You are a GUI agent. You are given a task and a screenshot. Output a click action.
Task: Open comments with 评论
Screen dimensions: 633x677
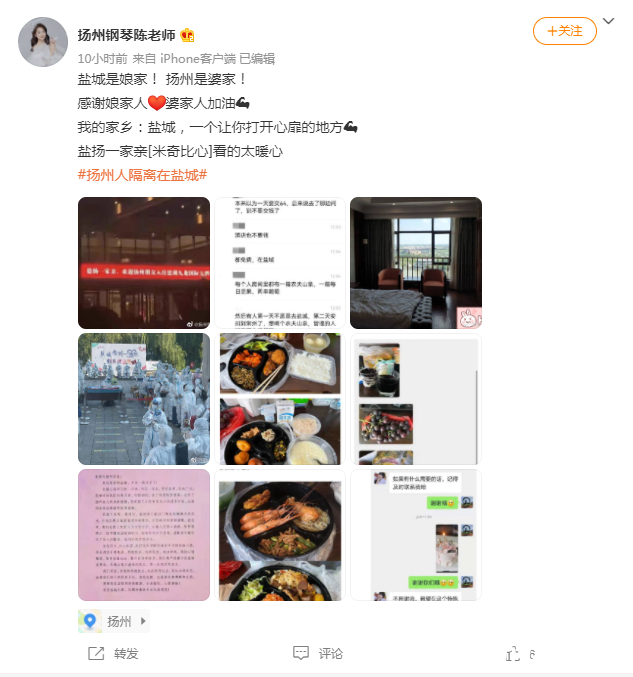pos(317,653)
